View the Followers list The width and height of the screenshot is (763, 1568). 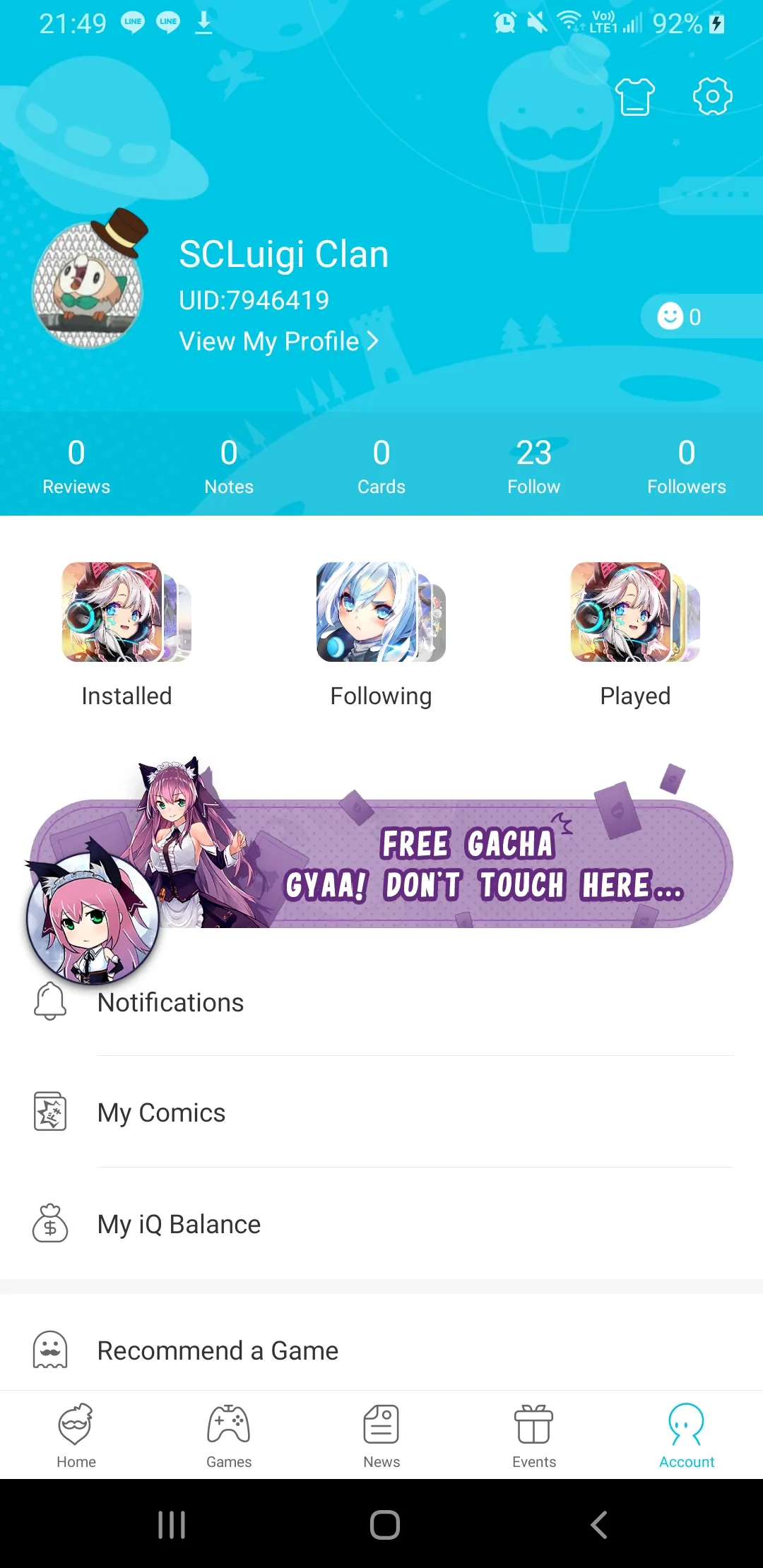coord(687,466)
